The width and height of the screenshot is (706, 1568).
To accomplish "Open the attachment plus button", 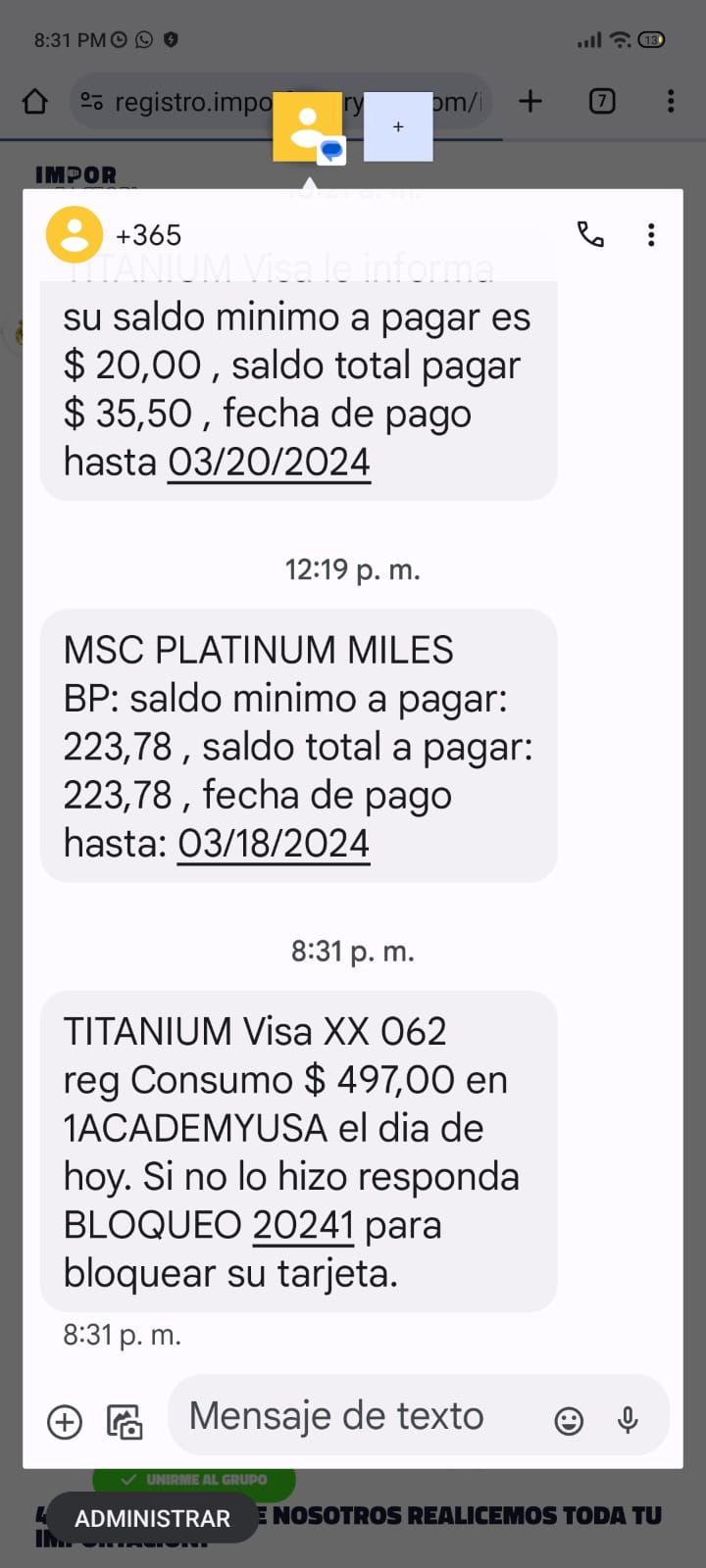I will (65, 1421).
